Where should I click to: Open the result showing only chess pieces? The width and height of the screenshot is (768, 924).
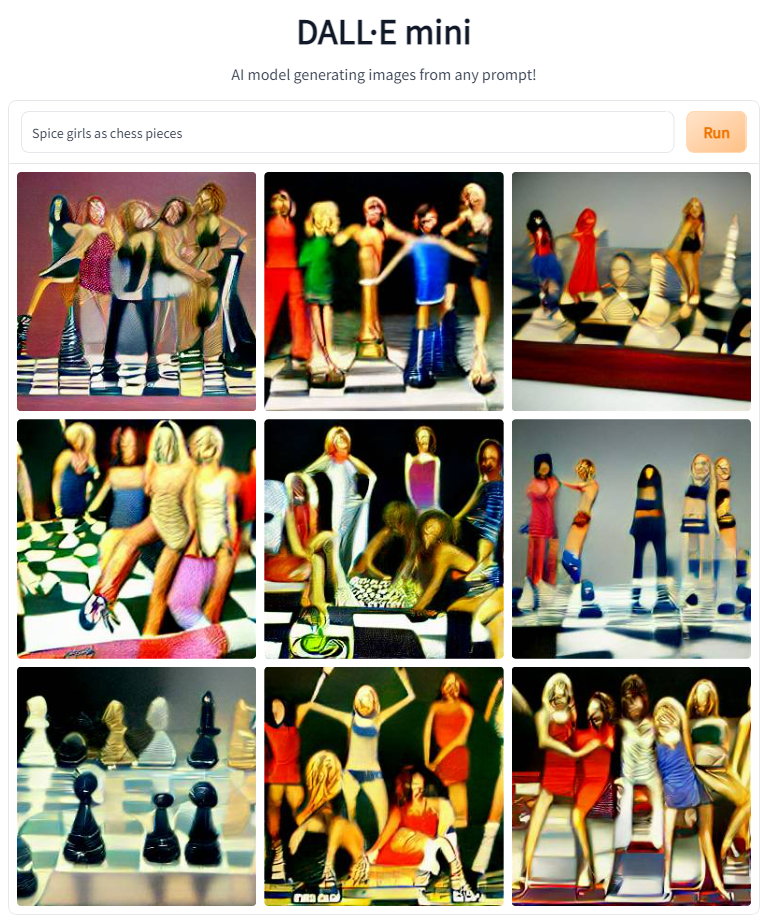(x=136, y=786)
